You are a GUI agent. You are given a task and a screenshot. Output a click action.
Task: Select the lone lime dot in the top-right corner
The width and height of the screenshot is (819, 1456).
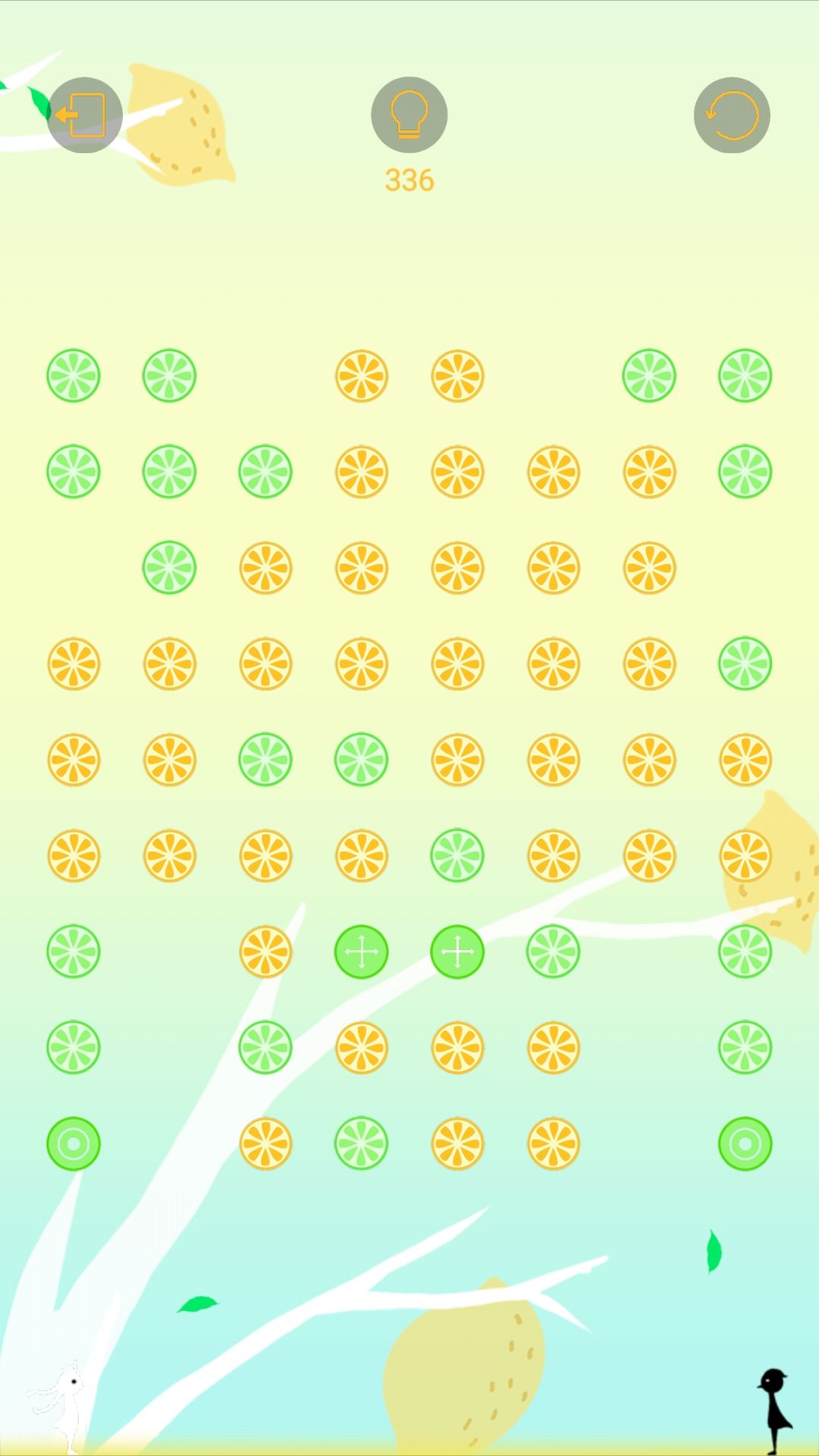[x=744, y=375]
